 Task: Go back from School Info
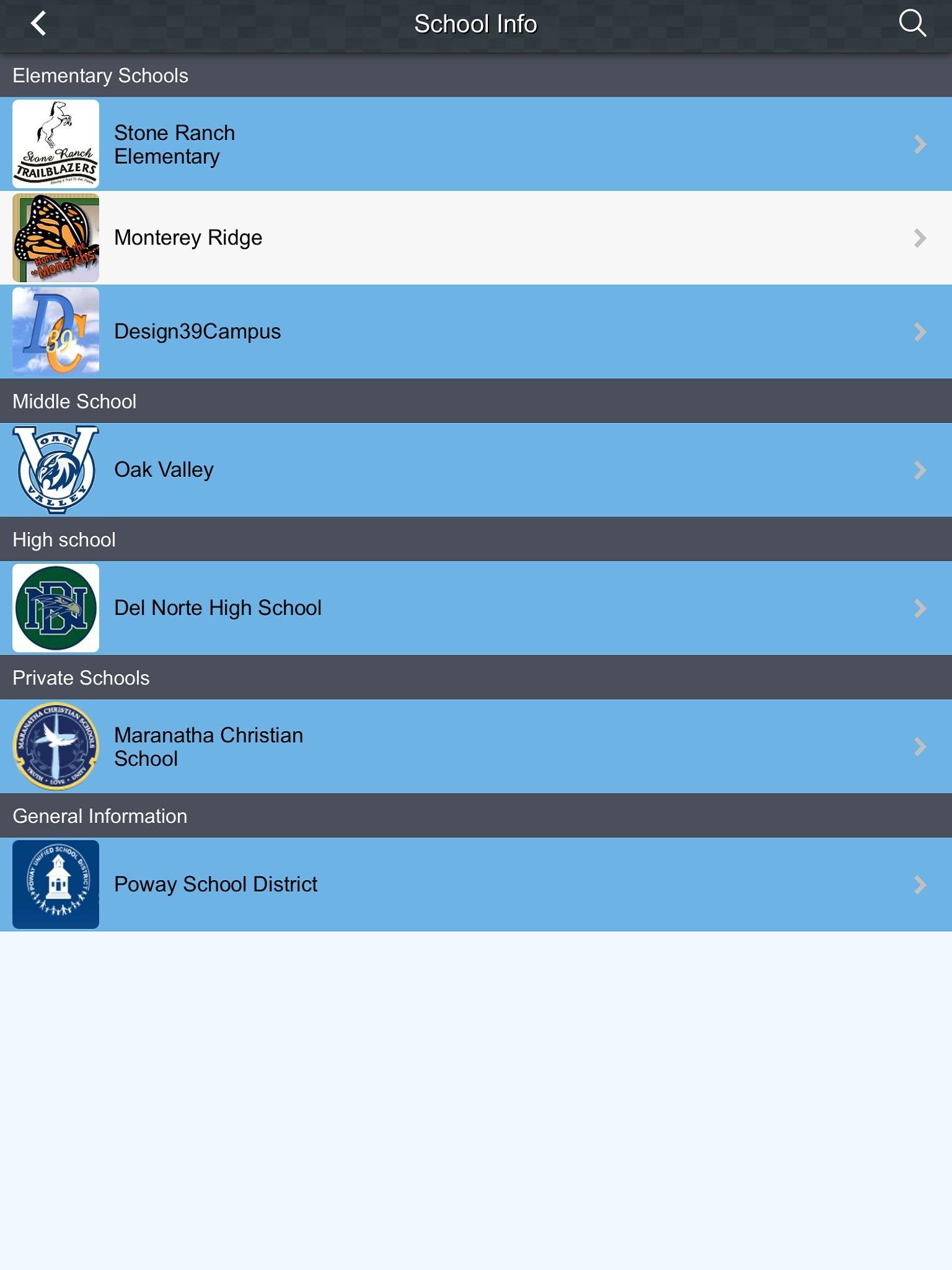pyautogui.click(x=38, y=24)
